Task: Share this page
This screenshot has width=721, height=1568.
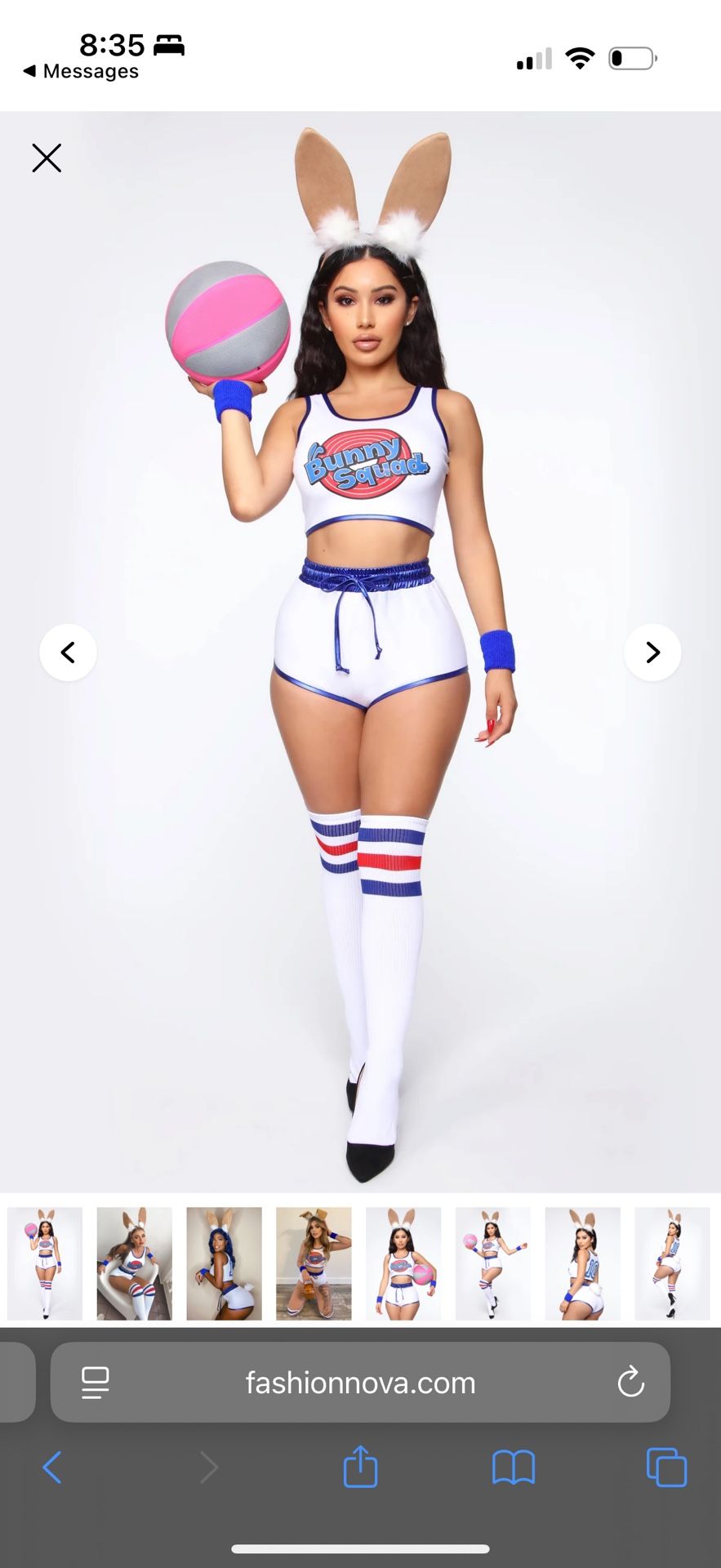Action: click(x=360, y=1467)
